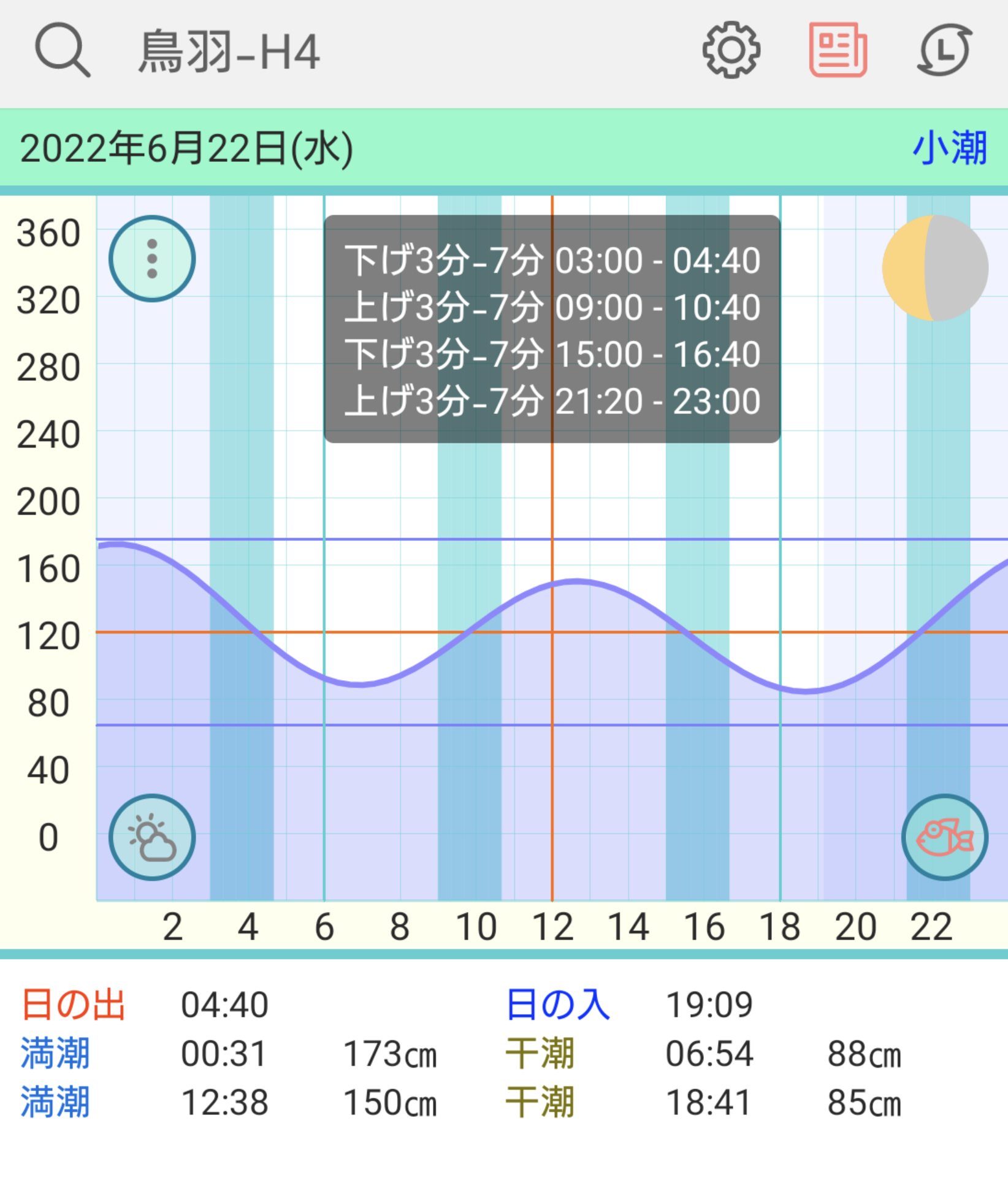This screenshot has width=1008, height=1180.
Task: Open the red news icon
Action: click(x=838, y=50)
